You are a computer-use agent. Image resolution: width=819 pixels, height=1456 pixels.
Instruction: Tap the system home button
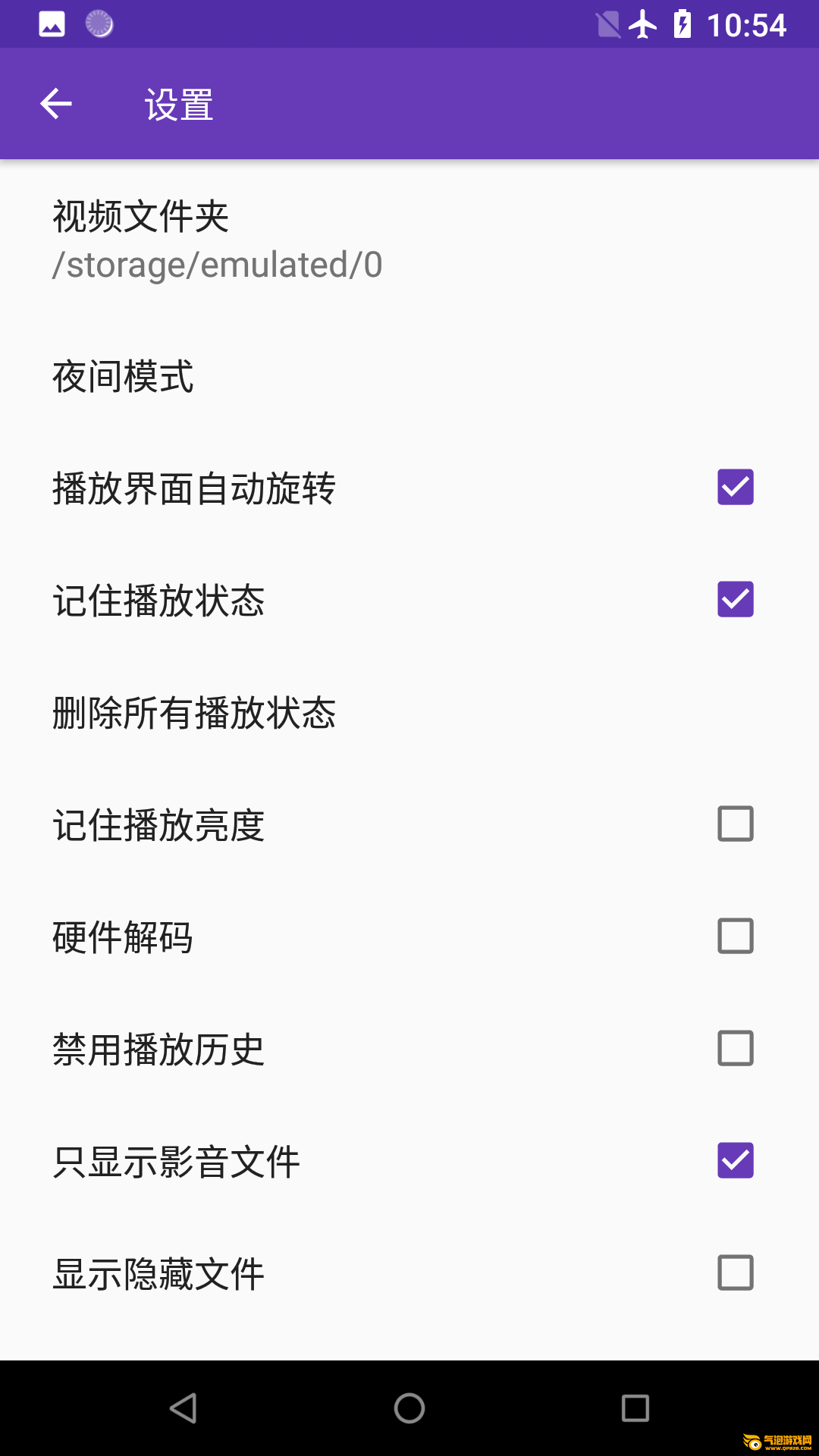pyautogui.click(x=409, y=1408)
